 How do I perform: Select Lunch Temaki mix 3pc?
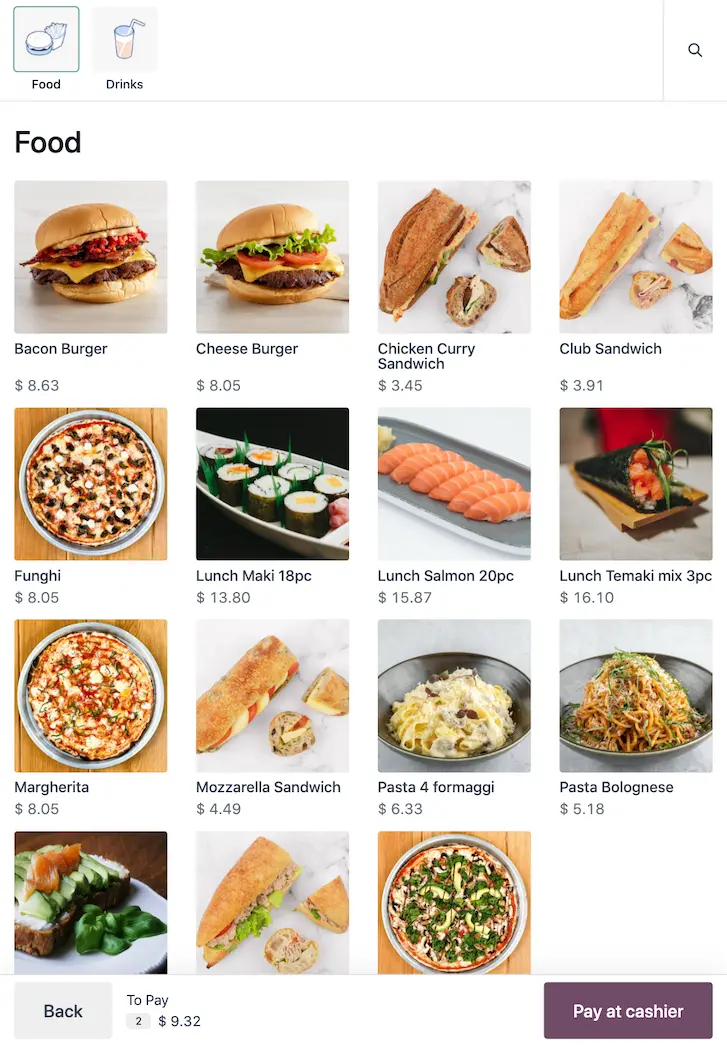(x=636, y=484)
